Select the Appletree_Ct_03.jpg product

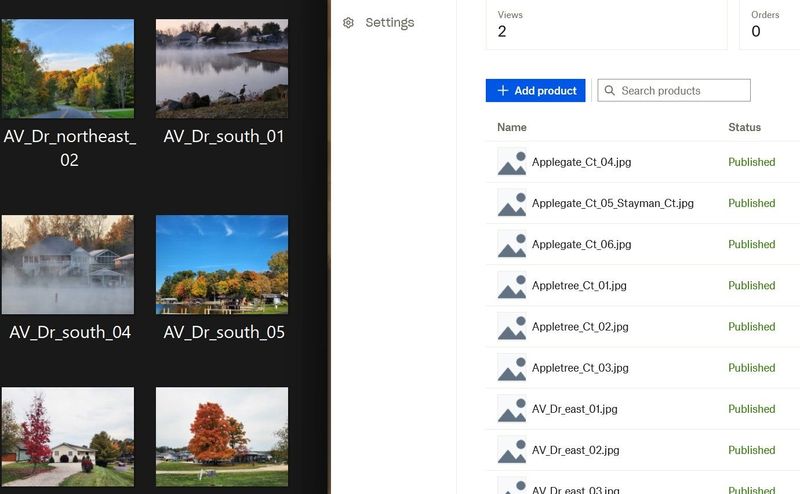(580, 367)
